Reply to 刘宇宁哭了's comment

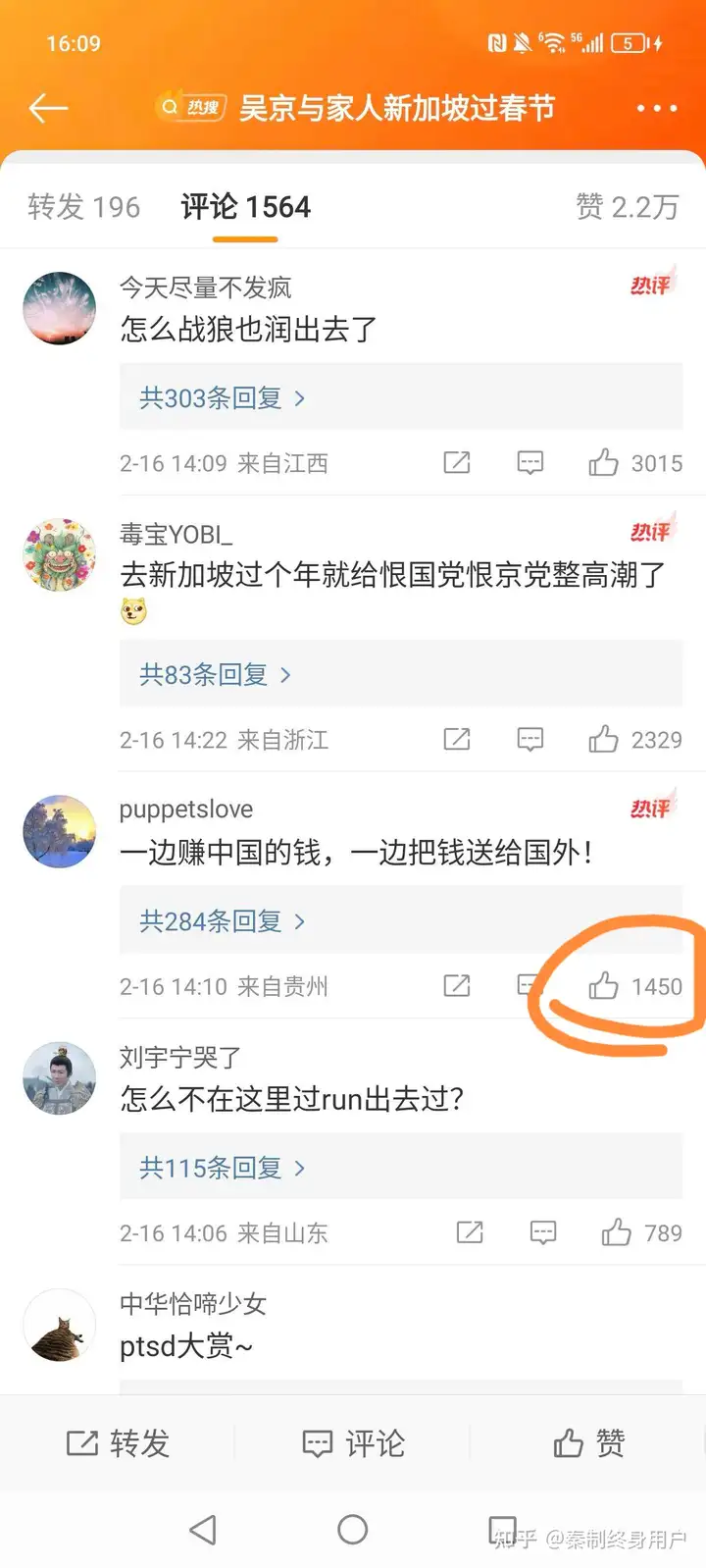(x=543, y=1232)
